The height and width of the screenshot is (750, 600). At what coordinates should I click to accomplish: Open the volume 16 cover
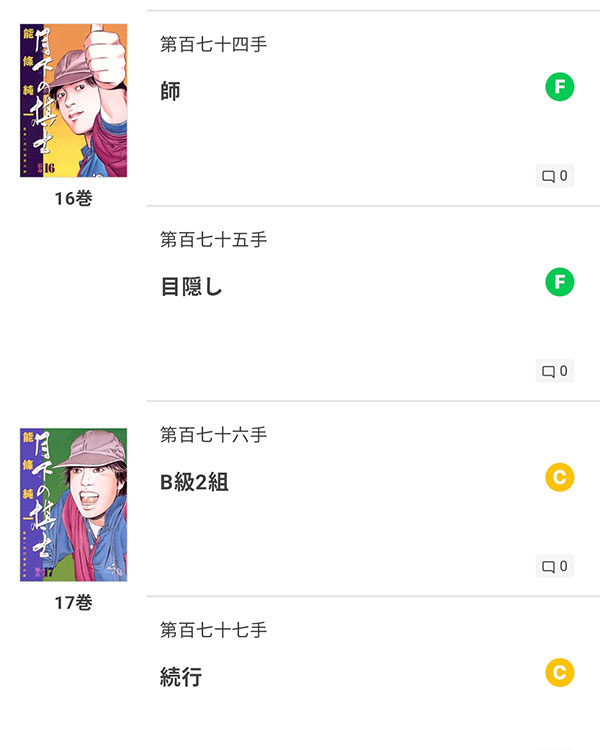click(73, 100)
